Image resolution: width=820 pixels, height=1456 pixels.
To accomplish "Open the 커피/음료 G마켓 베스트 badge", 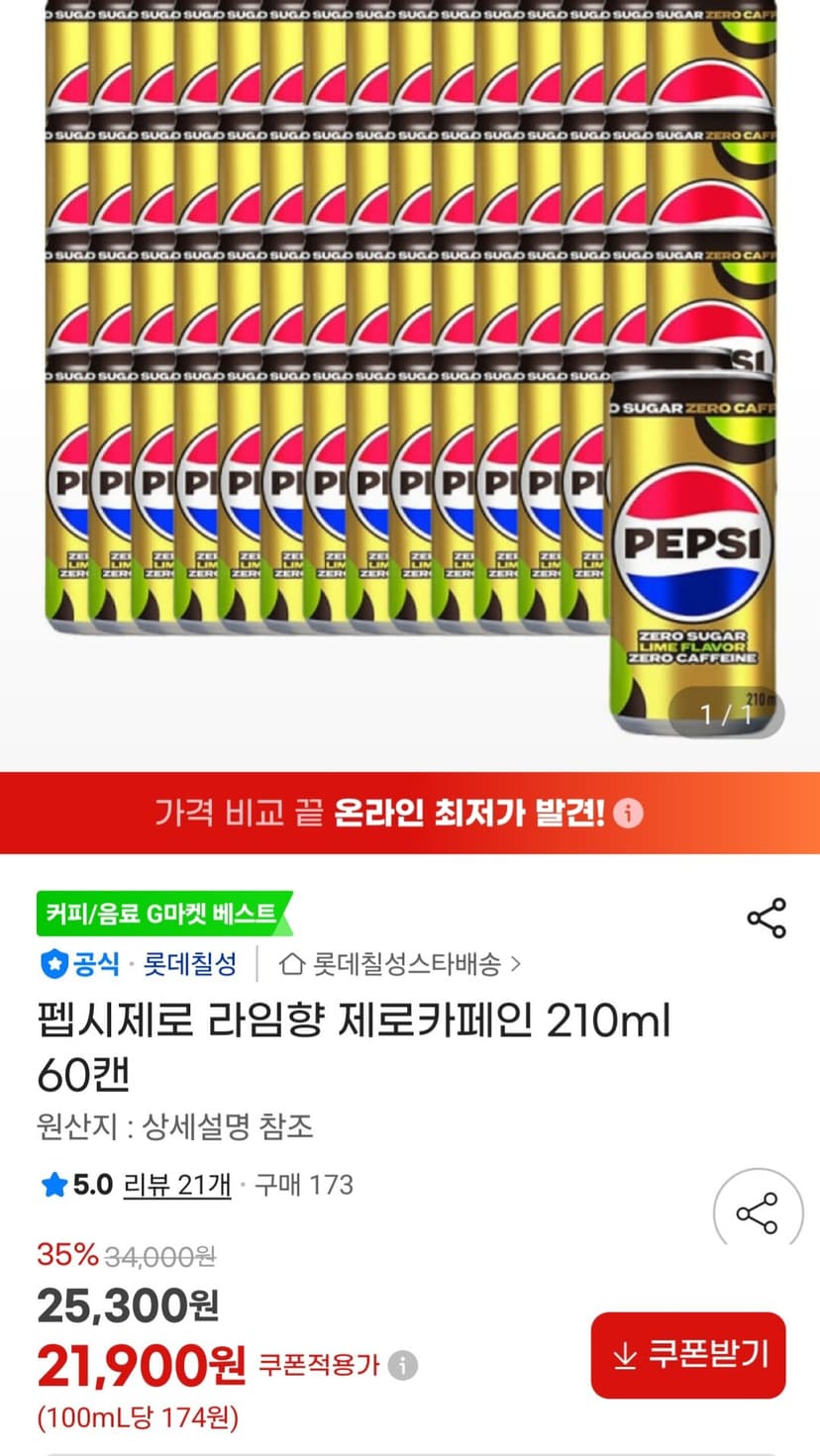I will coord(165,913).
